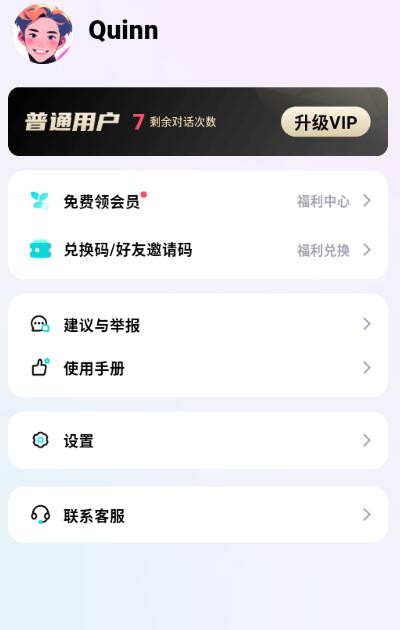Screen dimensions: 400x630
Task: Open 建议与举报 feedback and report
Action: [x=198, y=324]
